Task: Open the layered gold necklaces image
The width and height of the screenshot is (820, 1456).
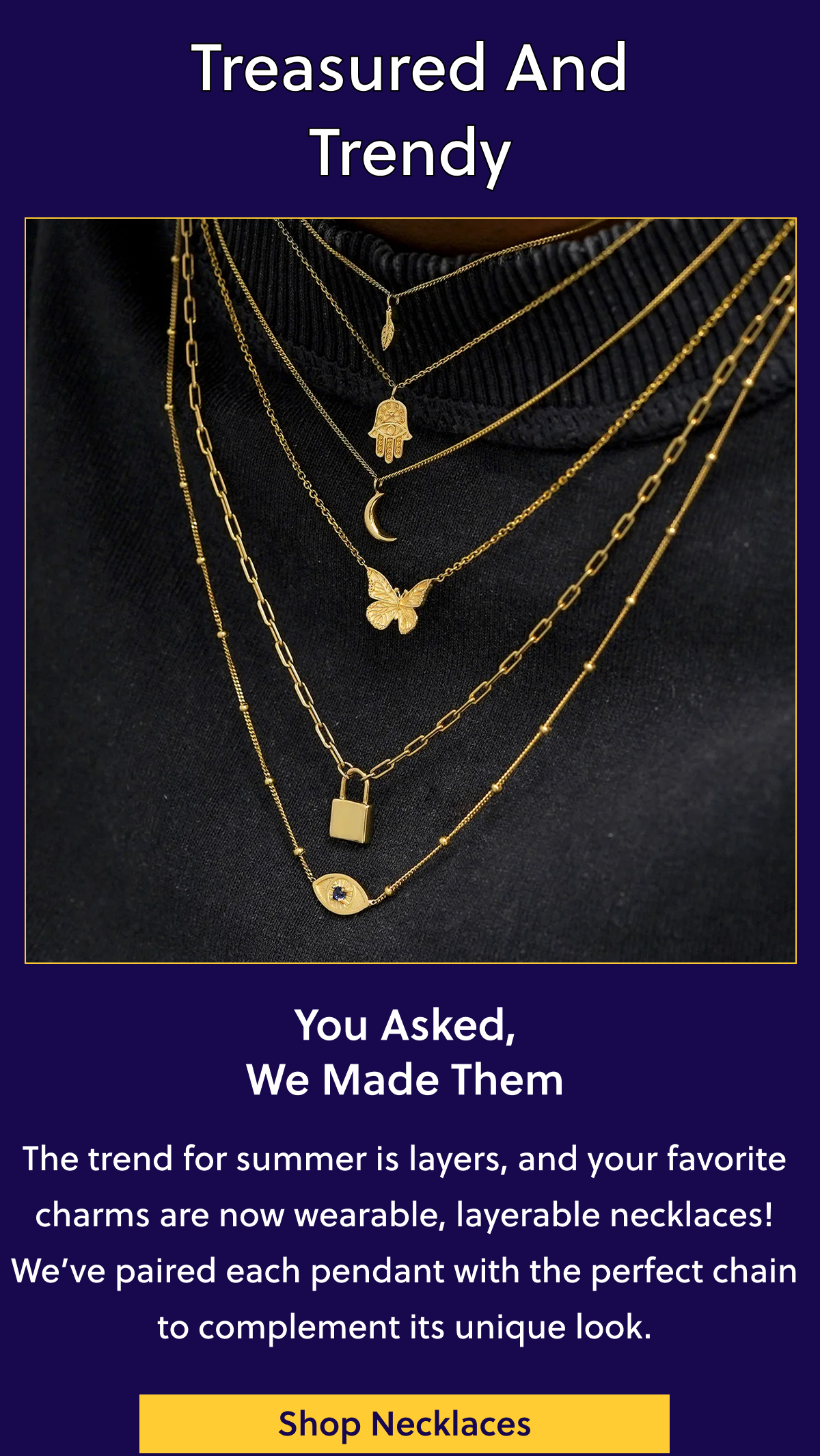Action: point(410,590)
